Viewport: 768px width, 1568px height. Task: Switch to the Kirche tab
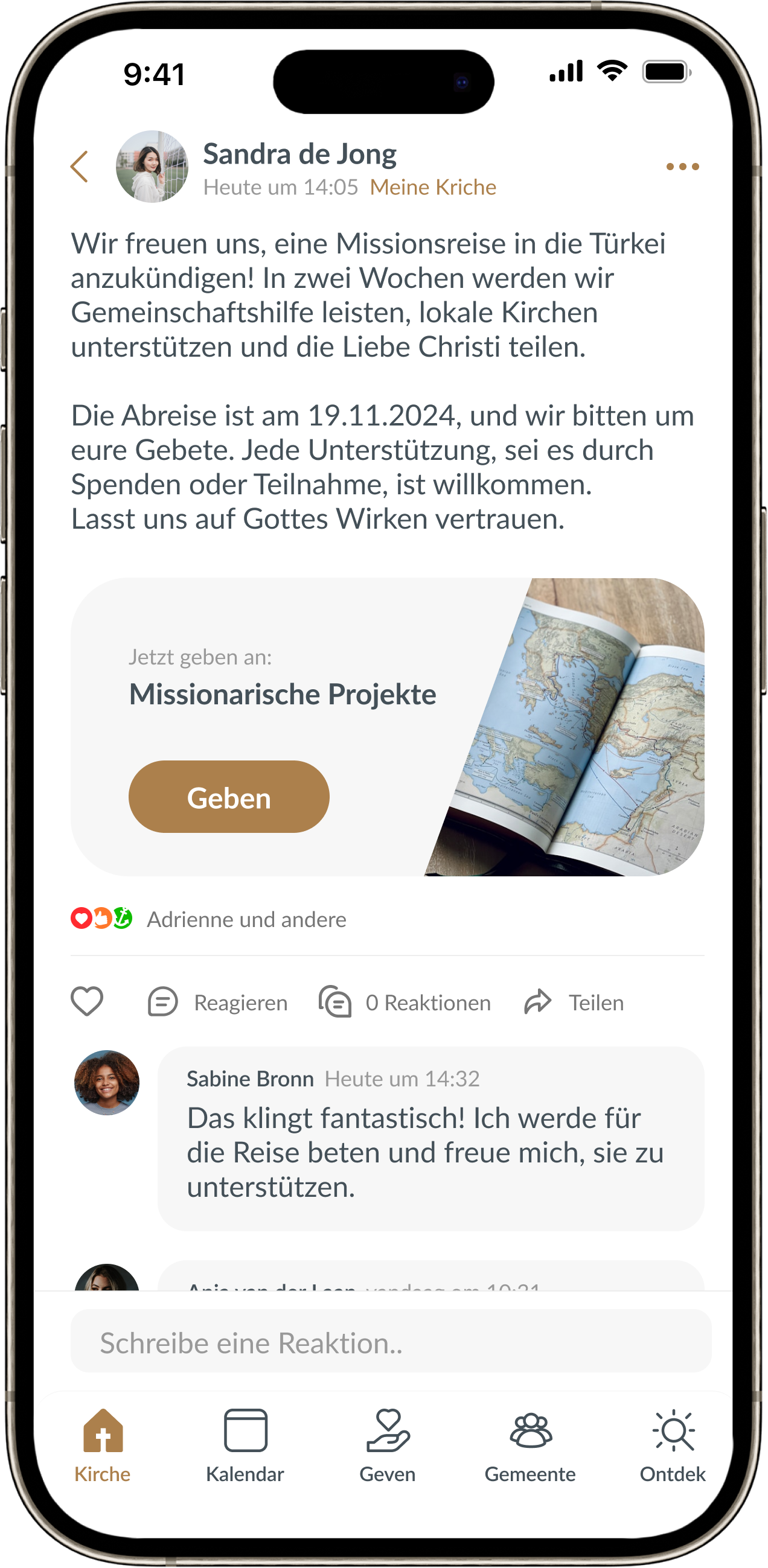(102, 1446)
